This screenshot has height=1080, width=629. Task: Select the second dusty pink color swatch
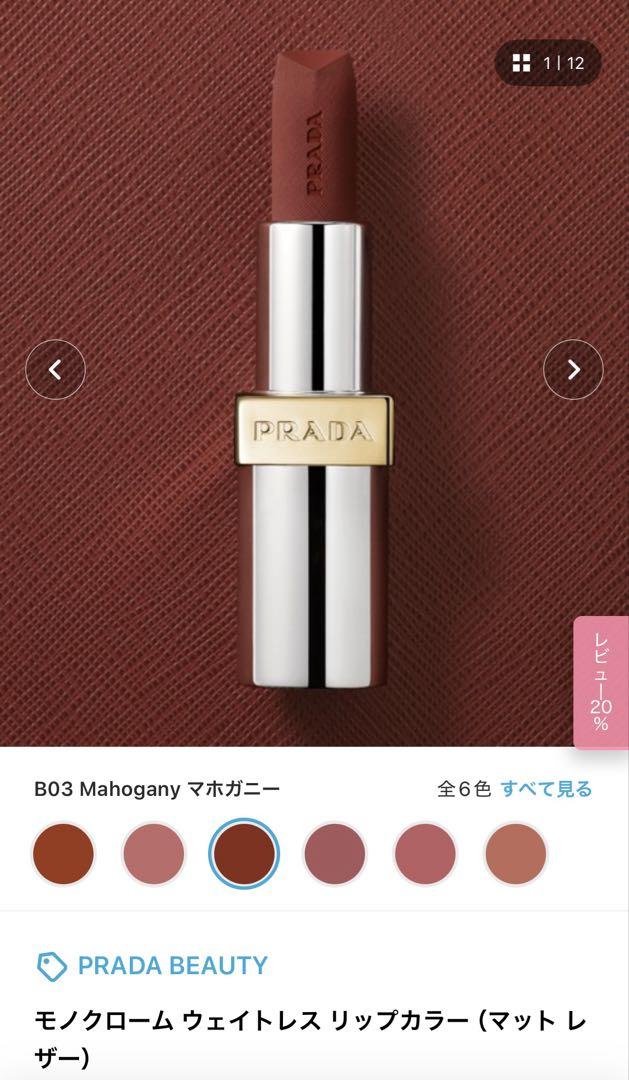154,854
